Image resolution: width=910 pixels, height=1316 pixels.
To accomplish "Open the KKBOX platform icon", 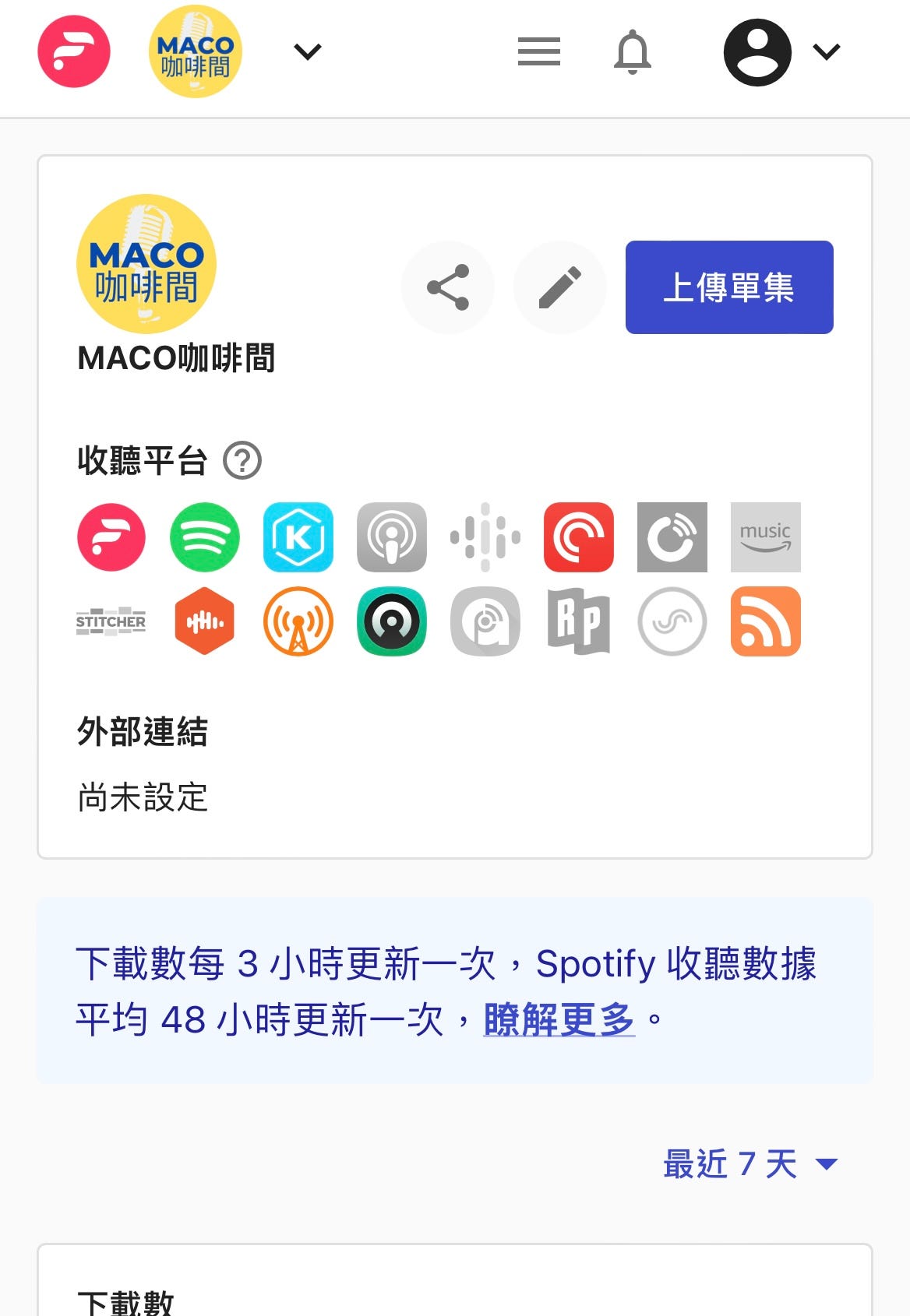I will pyautogui.click(x=298, y=537).
